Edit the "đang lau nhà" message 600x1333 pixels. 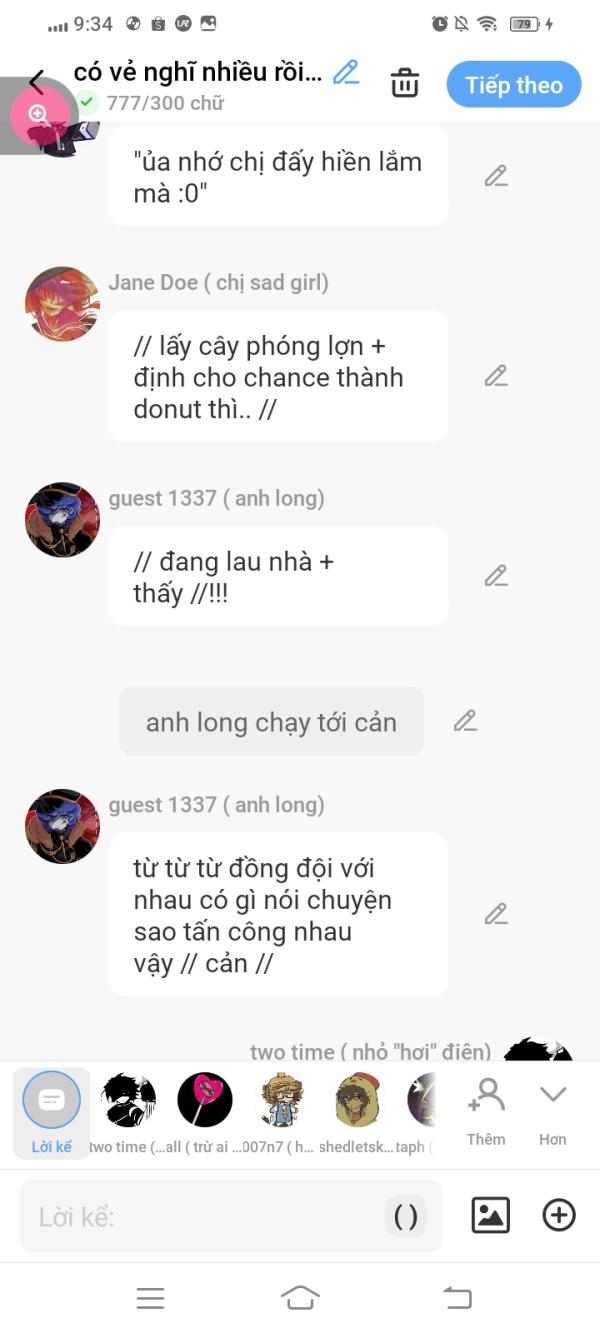pos(496,576)
